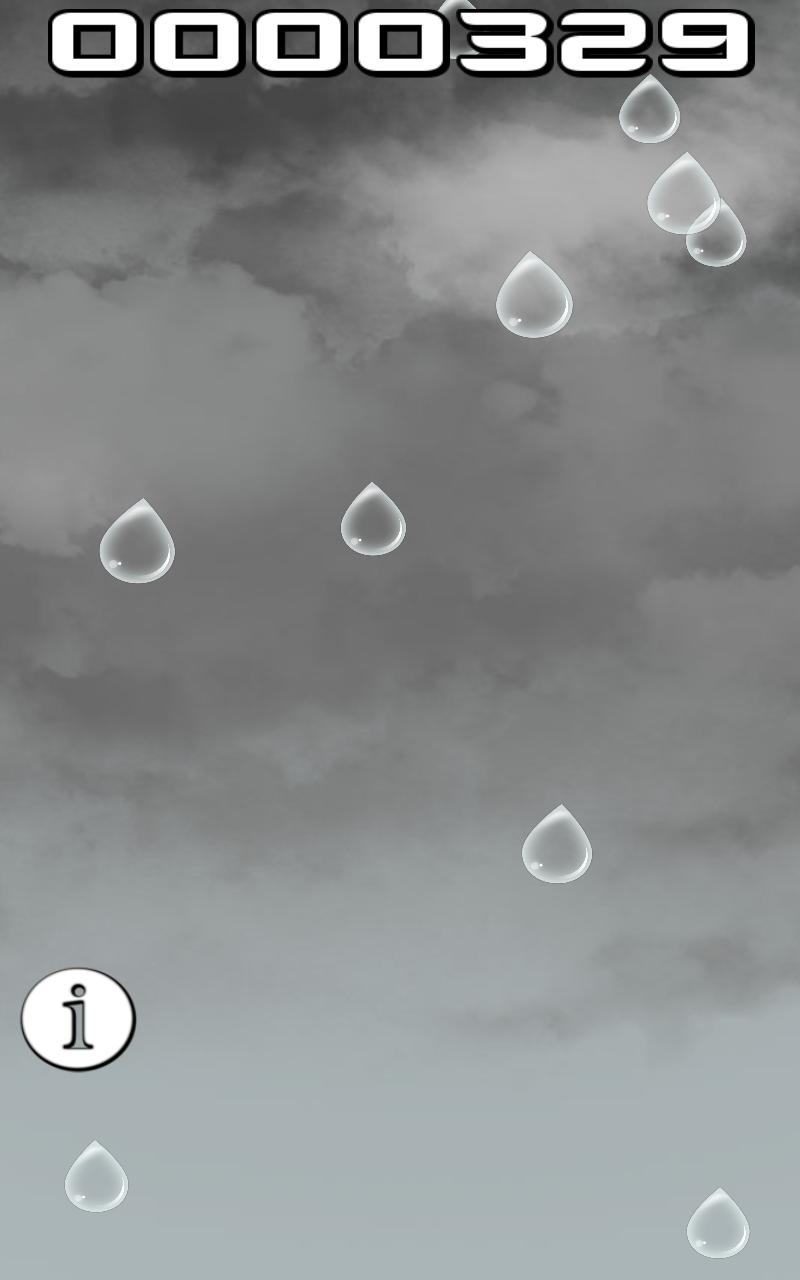Viewport: 800px width, 1280px height.
Task: Pop the raindrop at the bottom right corner
Action: [x=718, y=1222]
